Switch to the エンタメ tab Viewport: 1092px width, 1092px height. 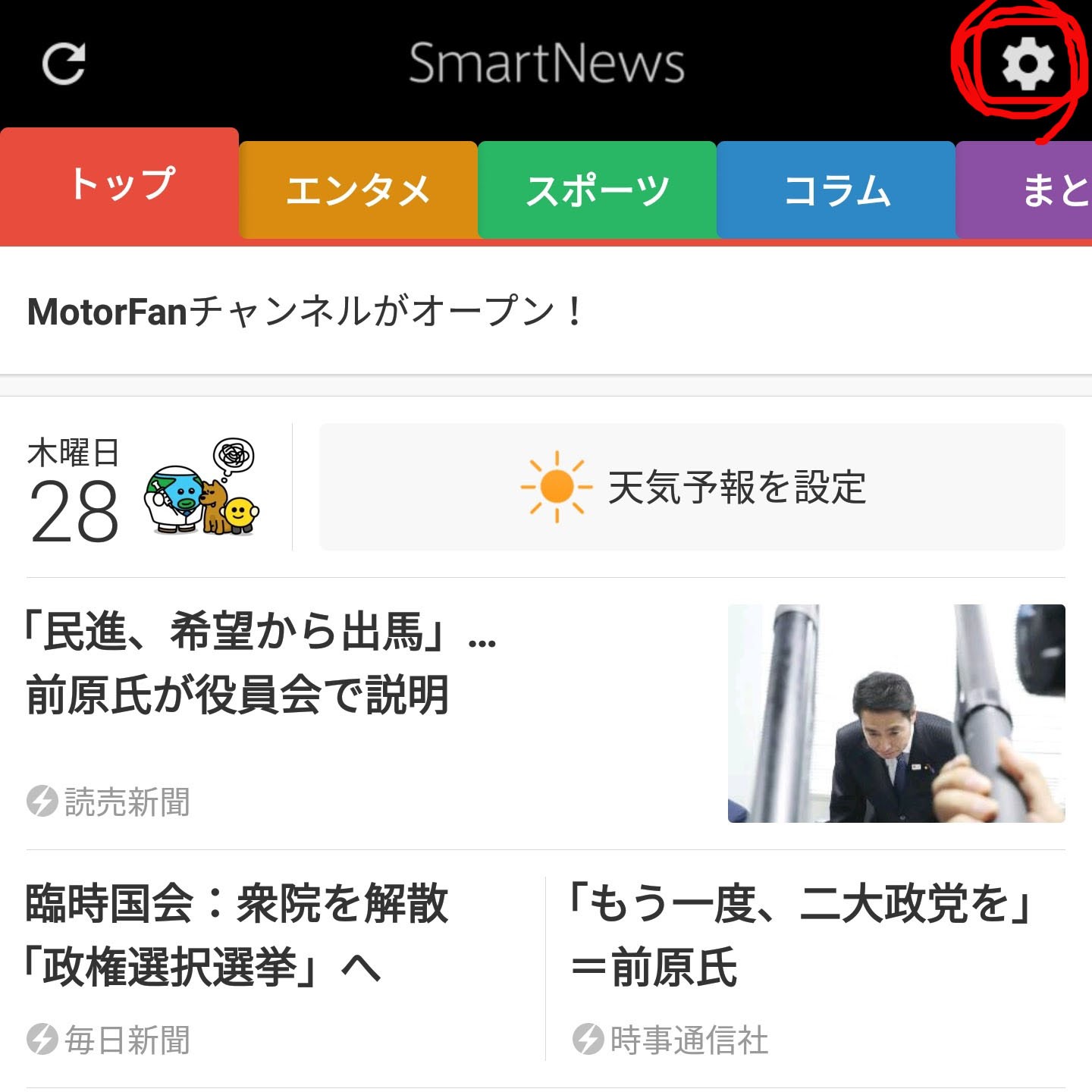pos(358,191)
